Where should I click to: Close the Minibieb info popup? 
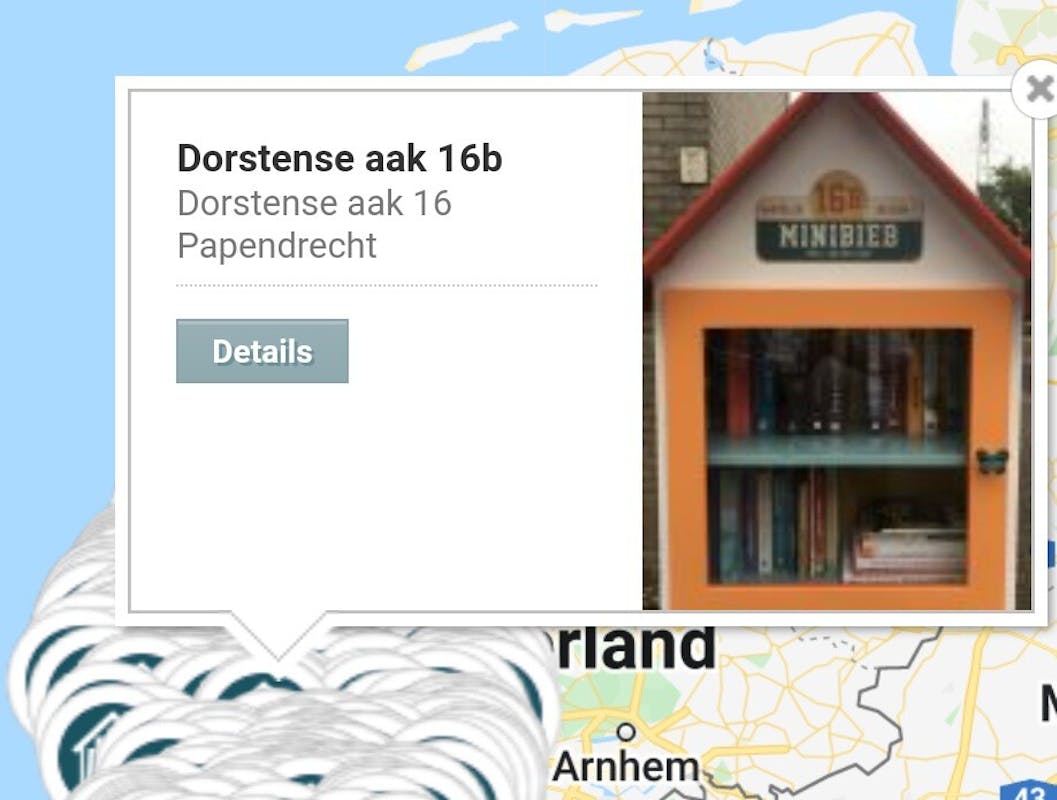click(x=1037, y=91)
